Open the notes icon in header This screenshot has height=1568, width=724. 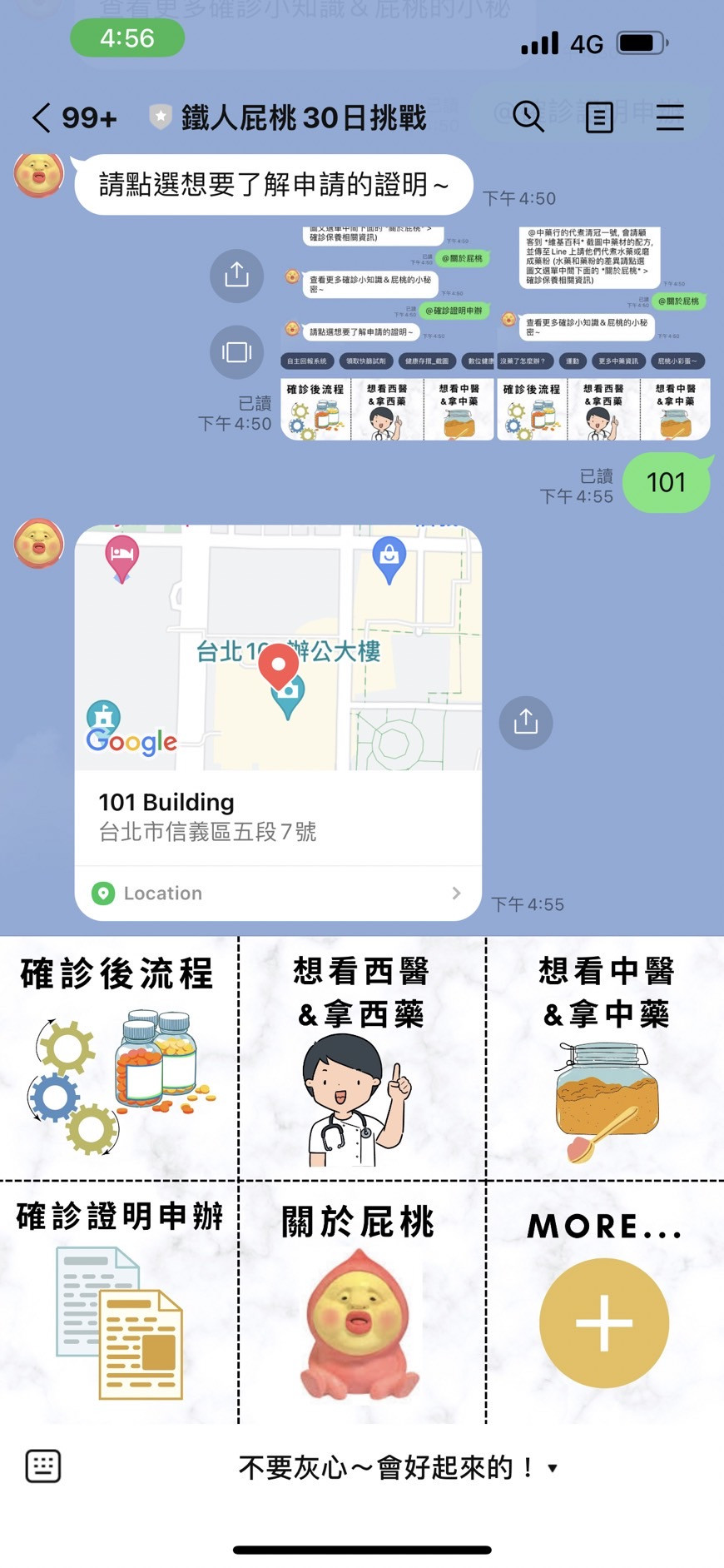pos(598,117)
